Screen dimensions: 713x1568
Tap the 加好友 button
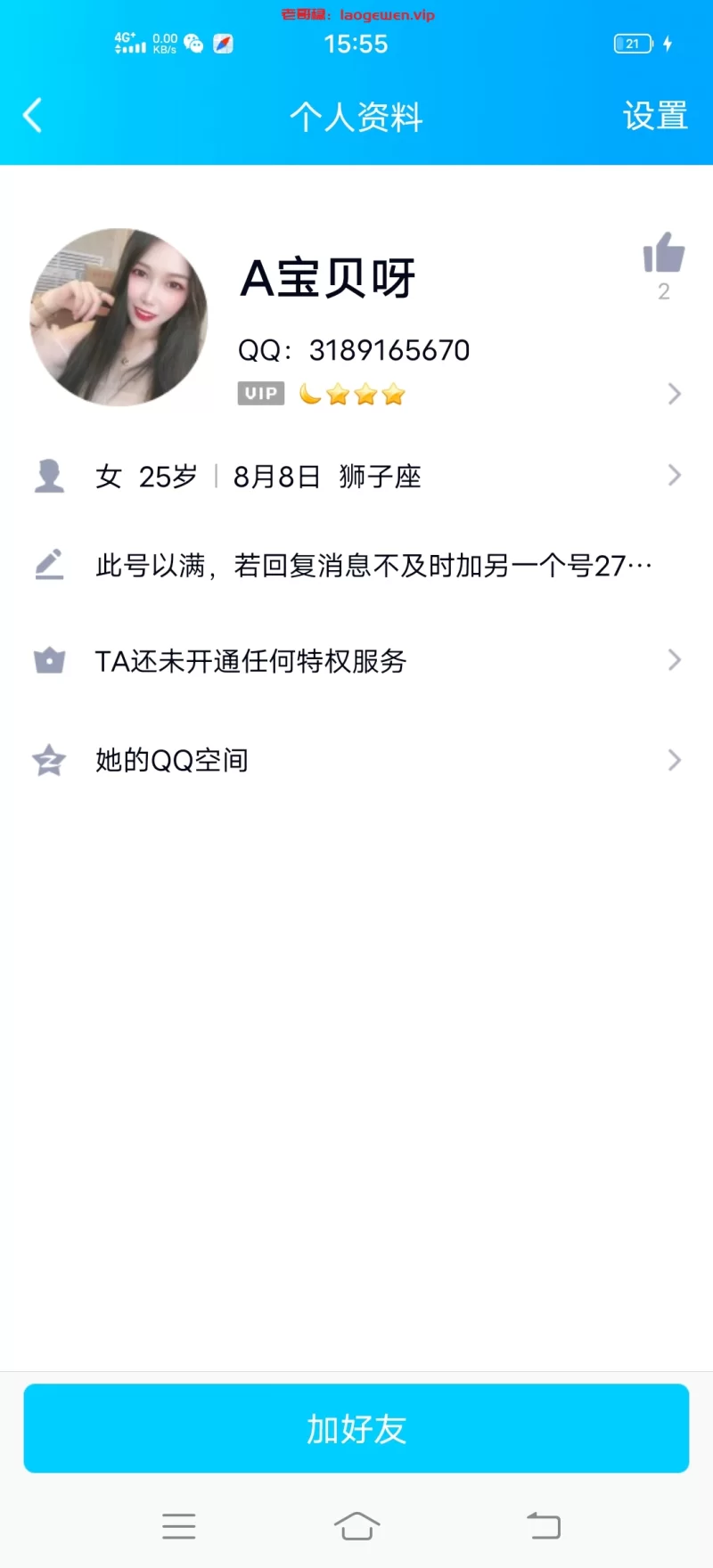click(x=356, y=1428)
